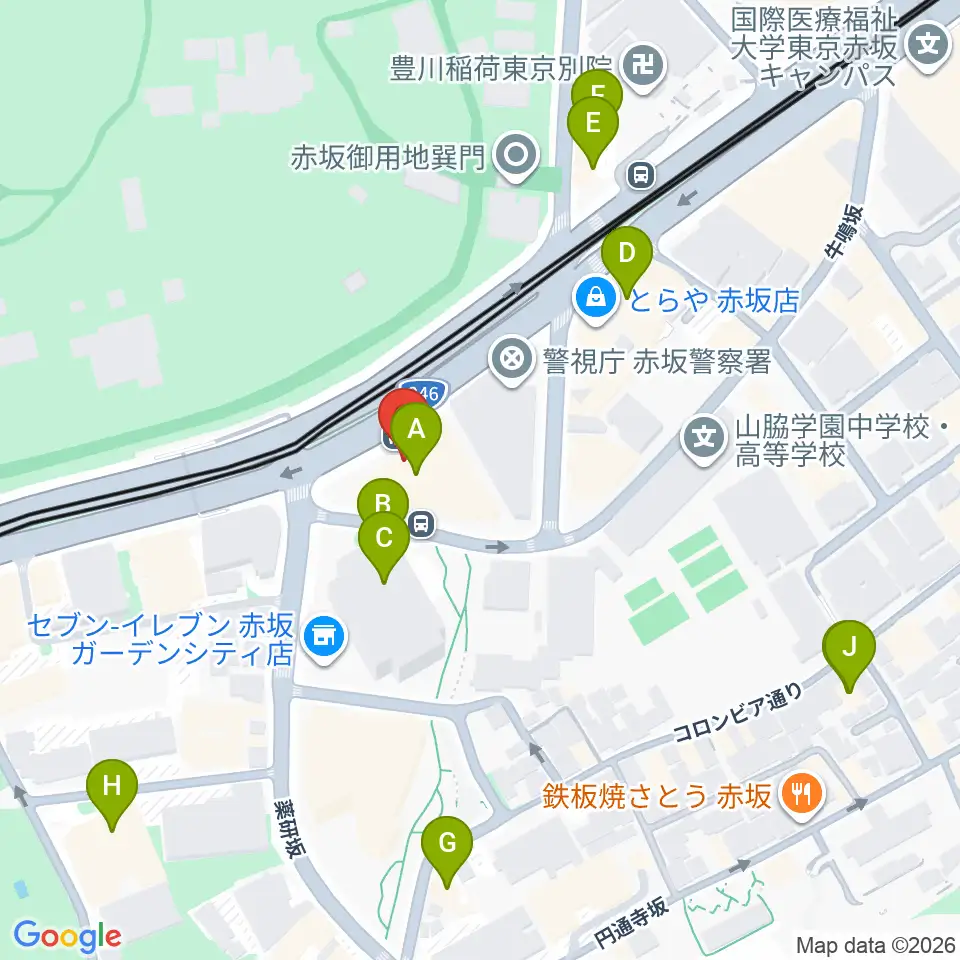Open the Google logo link

[67, 936]
